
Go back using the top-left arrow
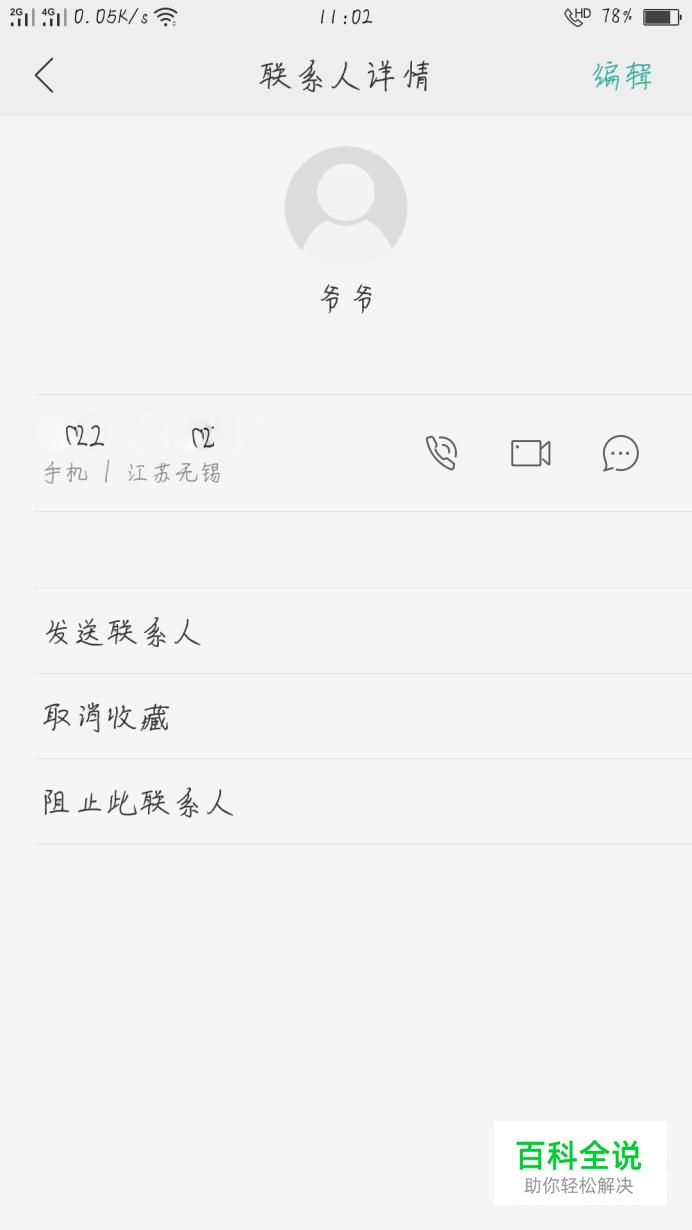tap(44, 75)
